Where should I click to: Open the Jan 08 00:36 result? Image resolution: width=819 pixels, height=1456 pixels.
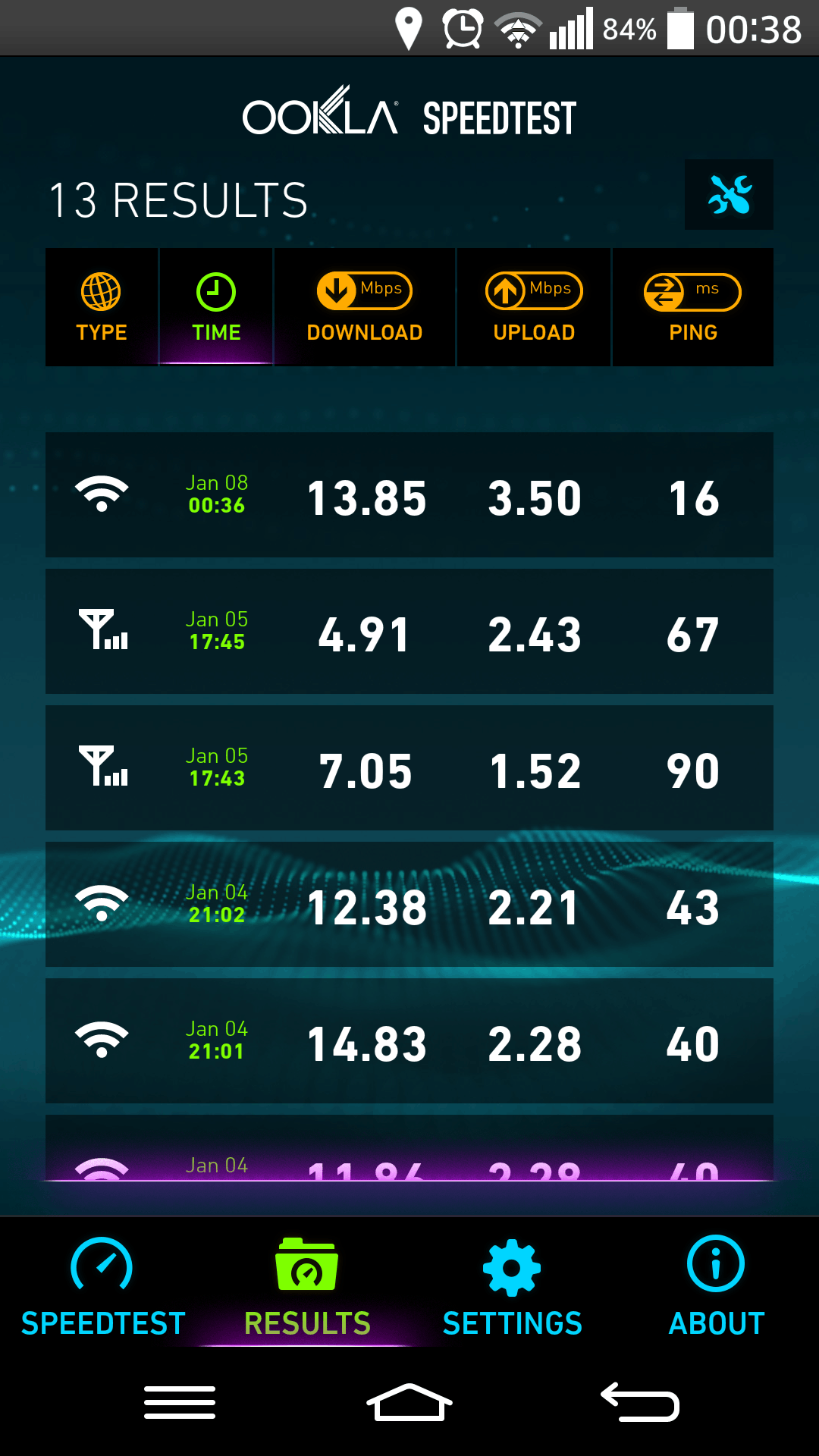[x=409, y=495]
